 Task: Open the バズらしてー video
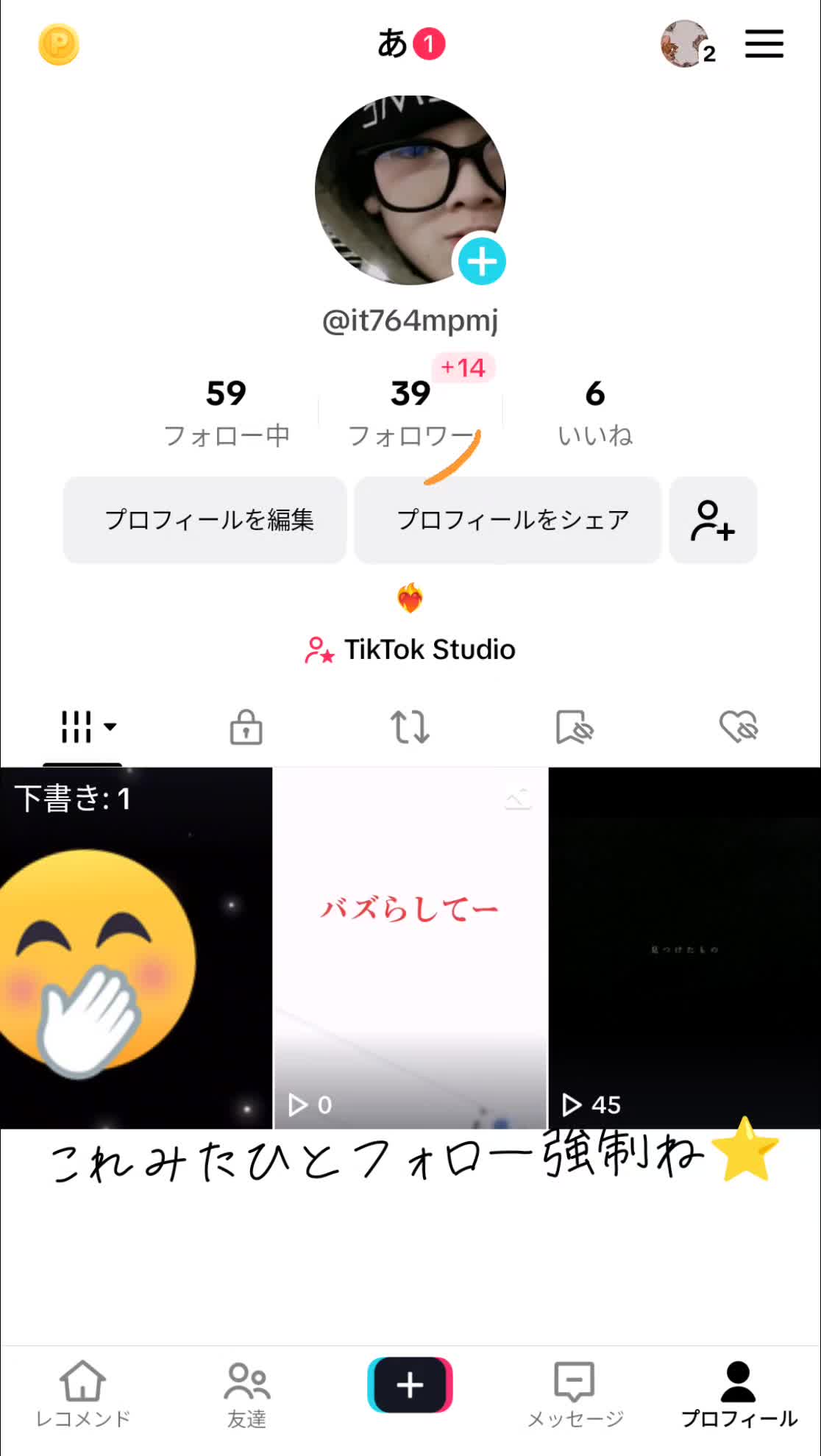click(410, 947)
